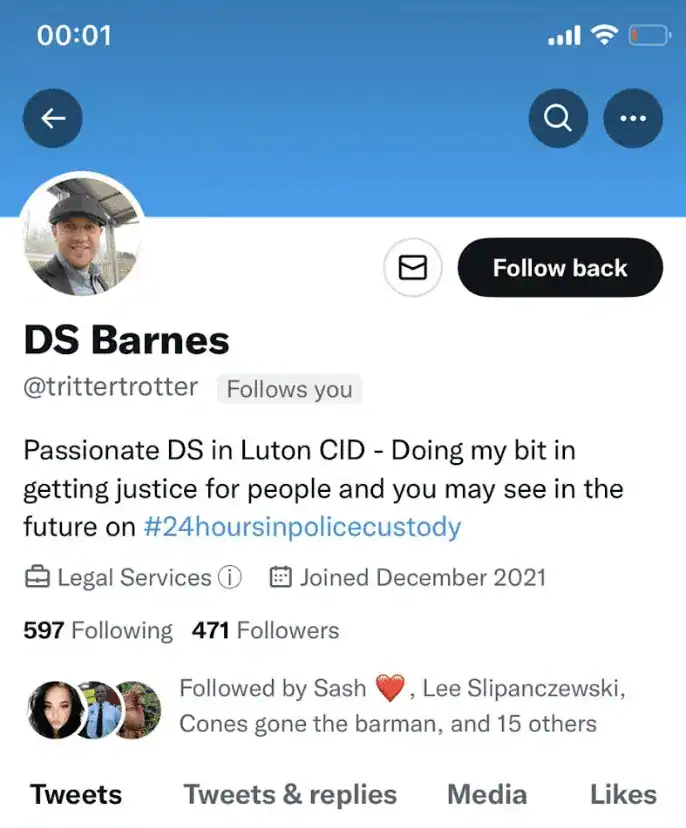This screenshot has width=686, height=828.
Task: View the 471 Followers list
Action: click(265, 631)
